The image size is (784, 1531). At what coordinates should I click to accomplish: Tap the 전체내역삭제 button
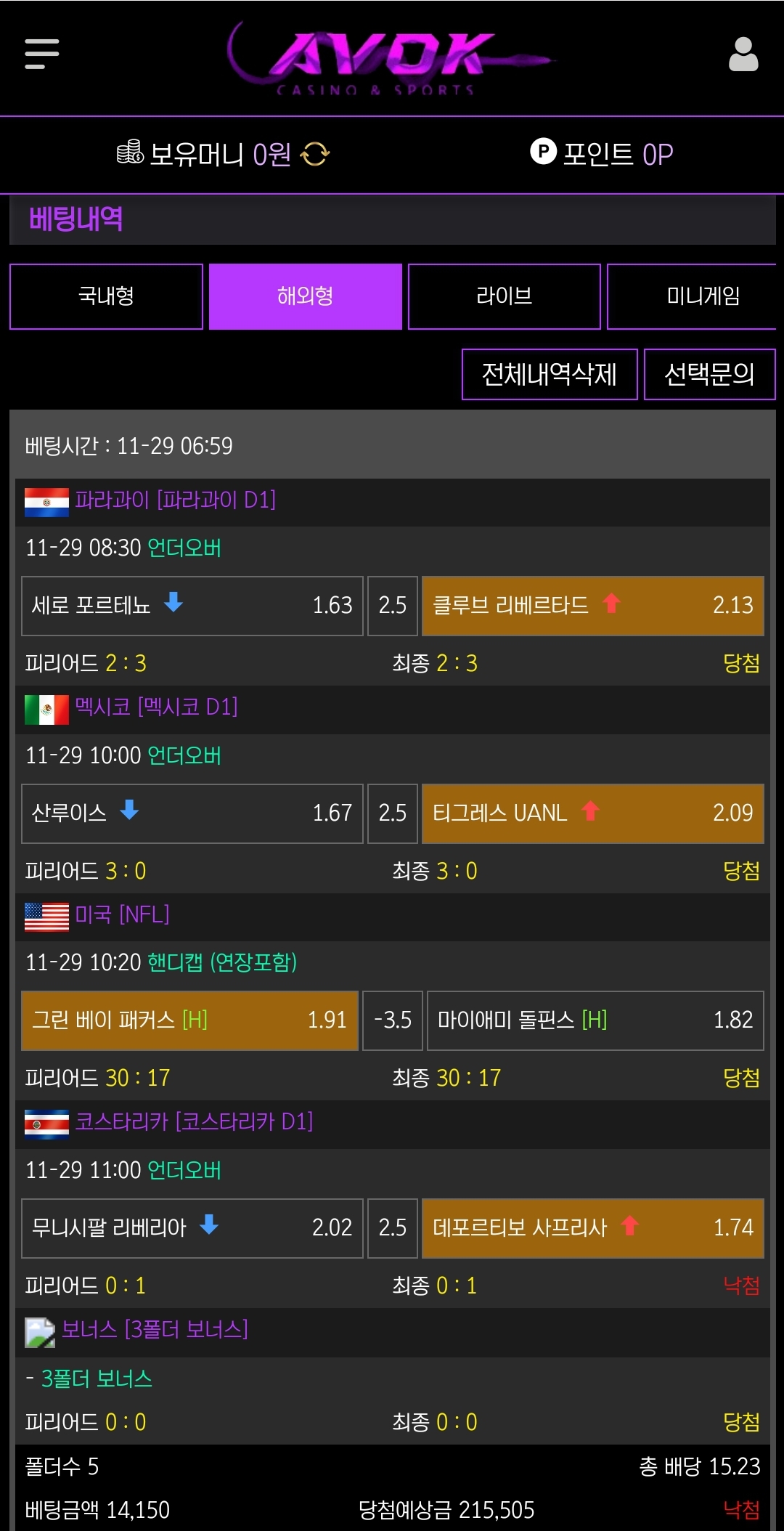[x=549, y=374]
